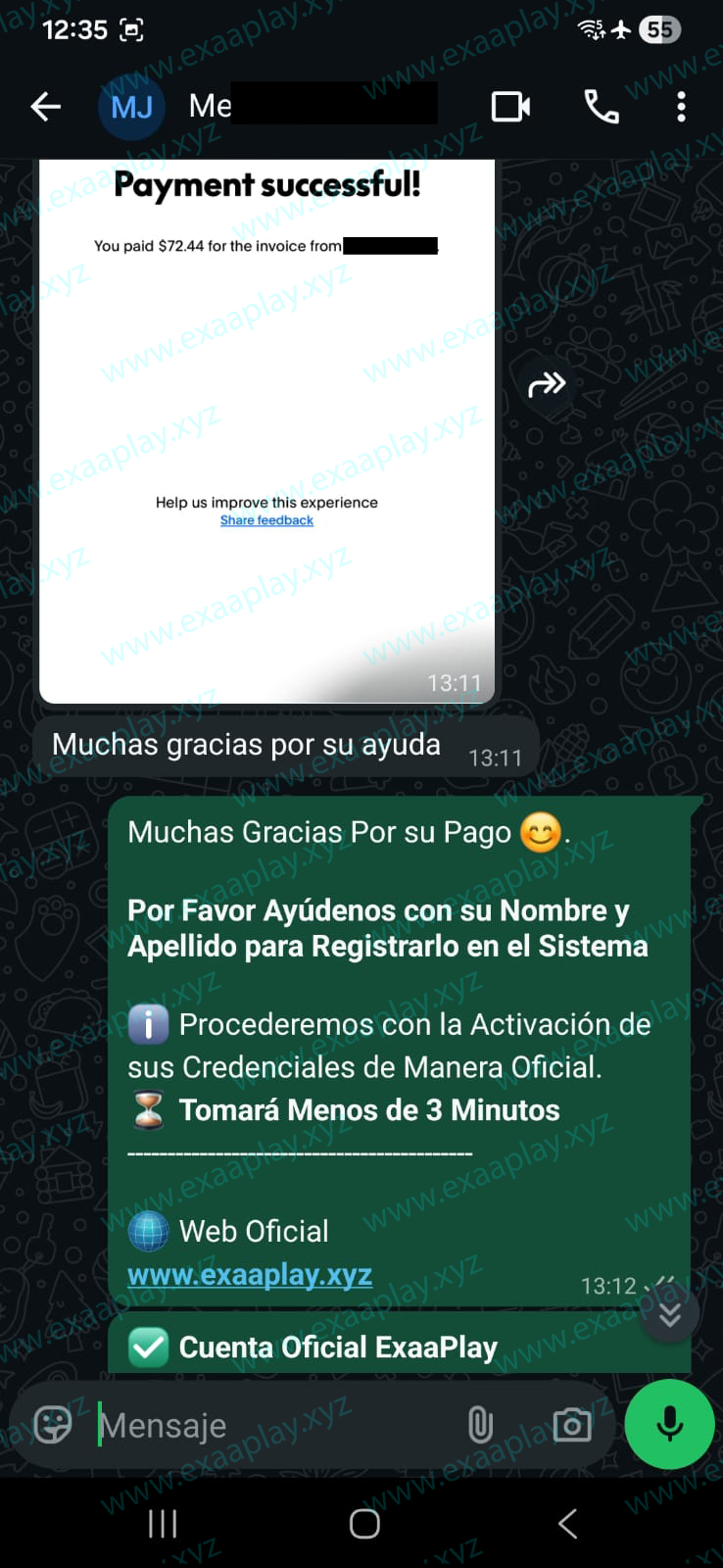The image size is (723, 1568).
Task: Attach a file with the paperclip
Action: tap(480, 1425)
